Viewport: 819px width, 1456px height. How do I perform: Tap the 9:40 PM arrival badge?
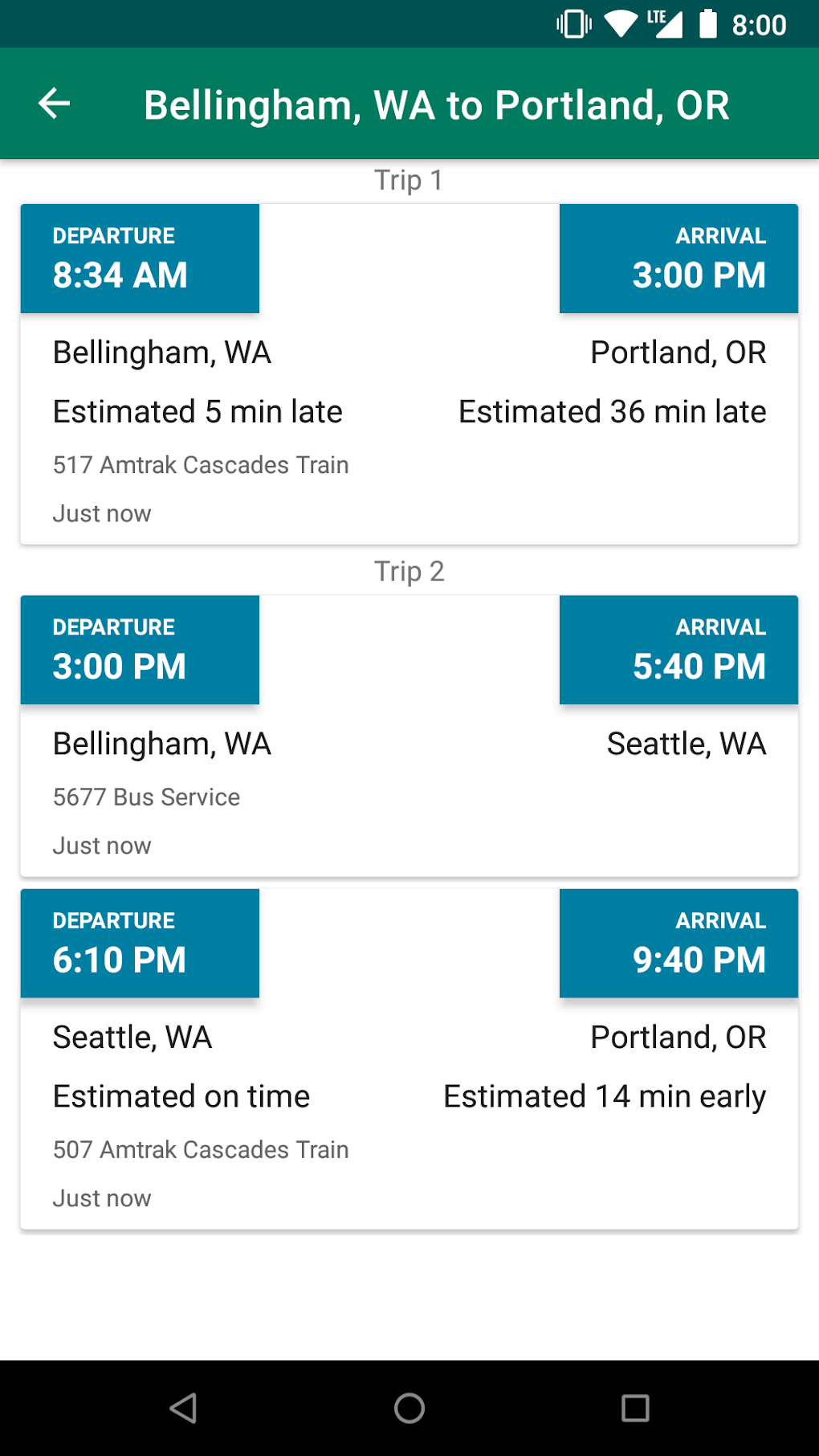[x=678, y=943]
